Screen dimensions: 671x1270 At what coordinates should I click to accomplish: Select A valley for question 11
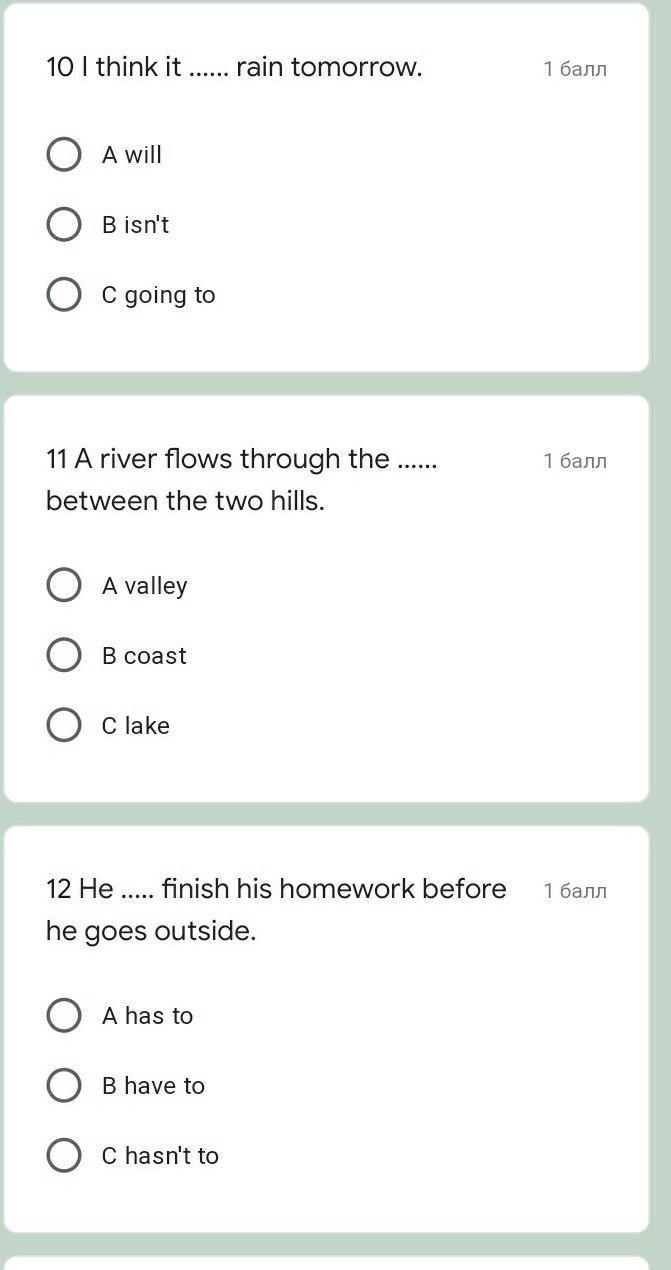click(x=64, y=586)
